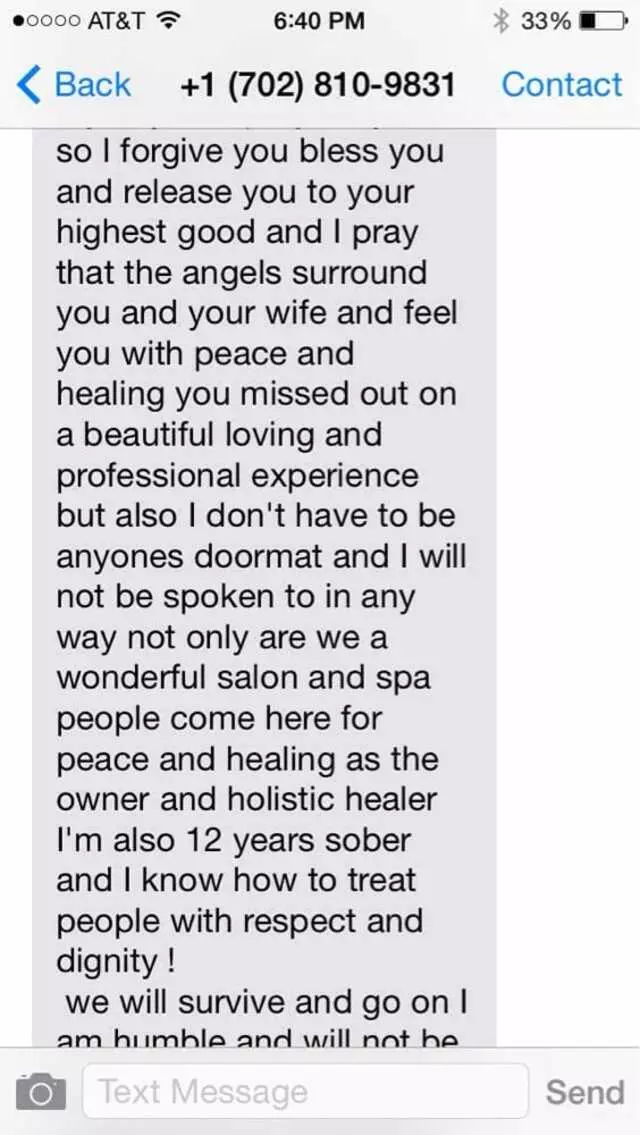Tap the camera icon to attach a photo
Viewport: 640px width, 1135px height.
pyautogui.click(x=41, y=1092)
